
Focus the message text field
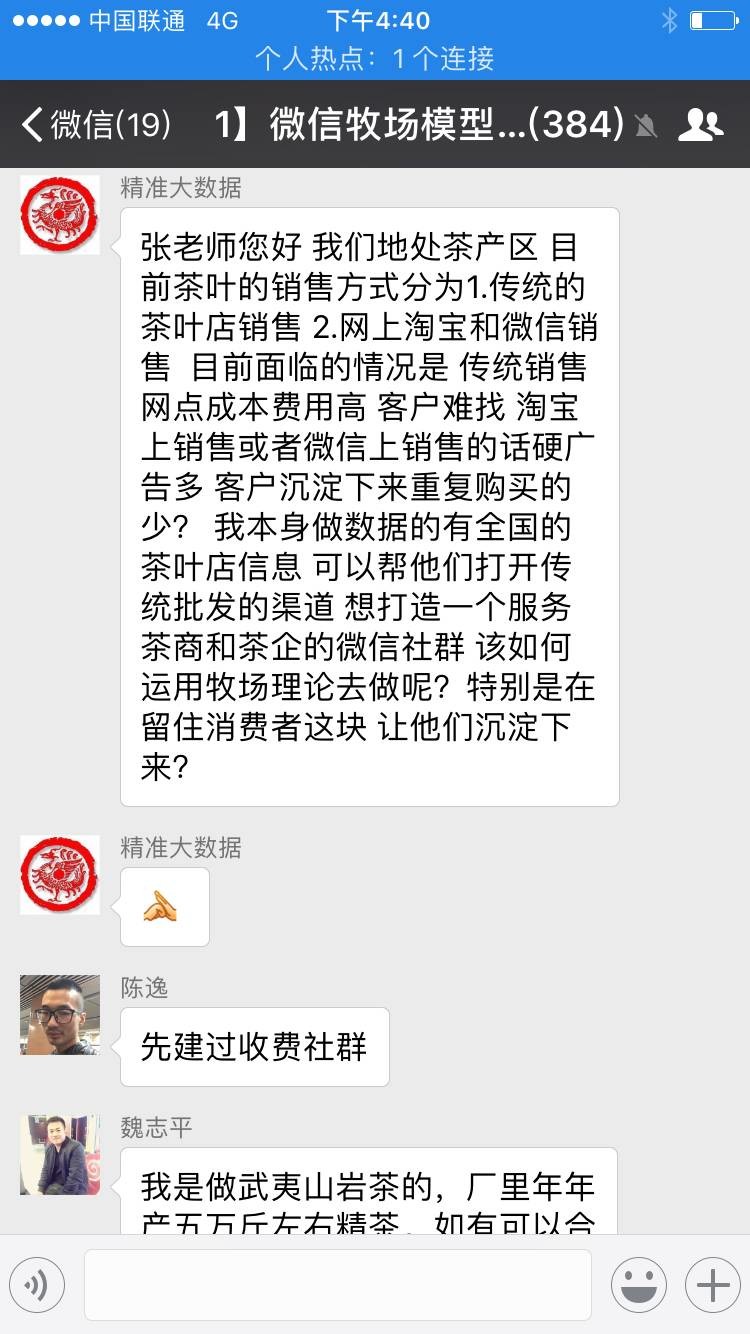(337, 1285)
